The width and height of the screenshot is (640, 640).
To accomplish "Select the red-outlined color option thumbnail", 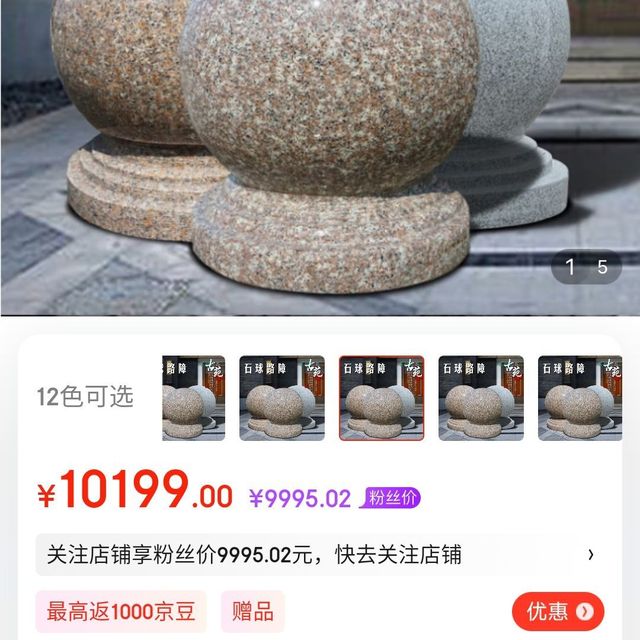I will pyautogui.click(x=381, y=398).
